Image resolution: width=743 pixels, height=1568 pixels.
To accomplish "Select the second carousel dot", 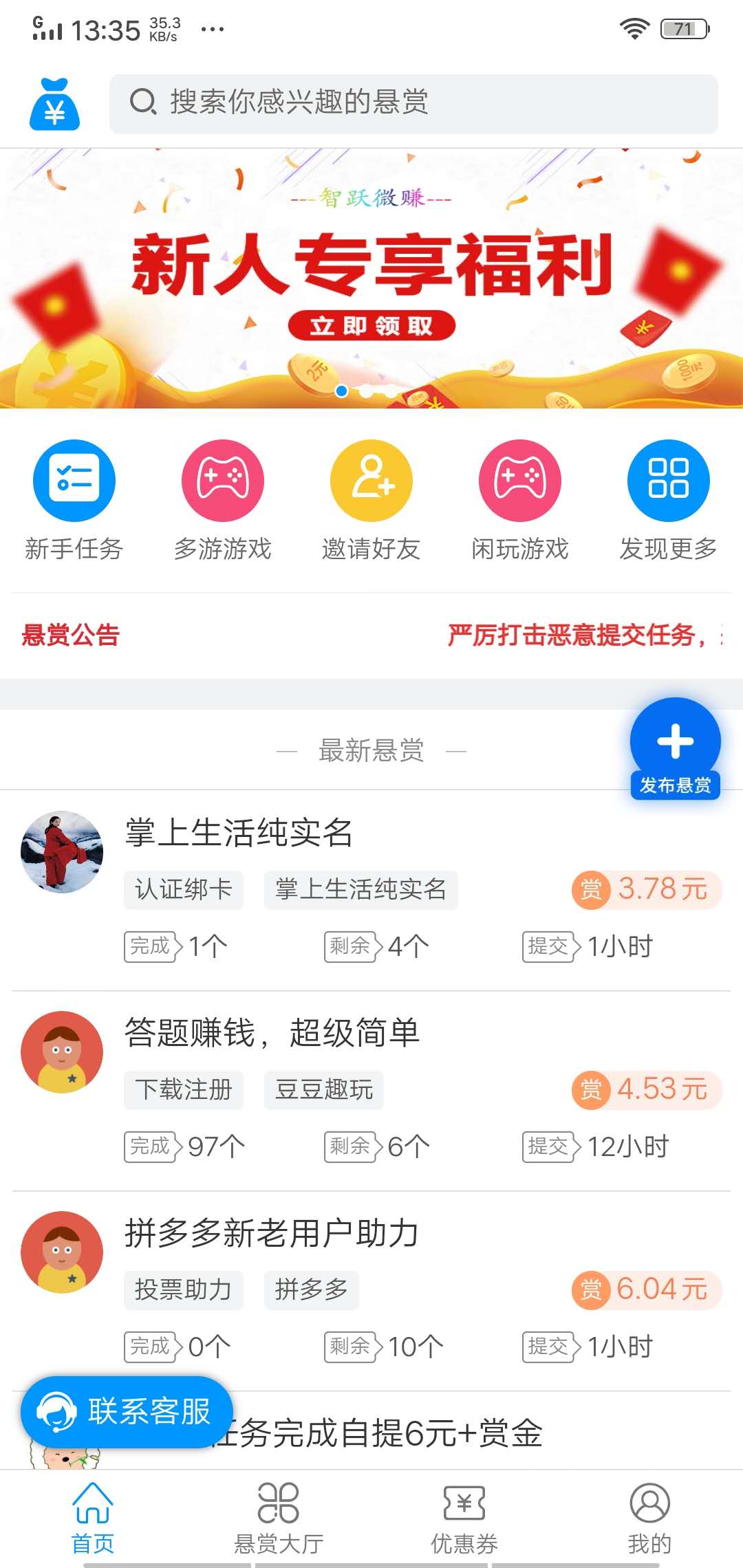I will 367,391.
